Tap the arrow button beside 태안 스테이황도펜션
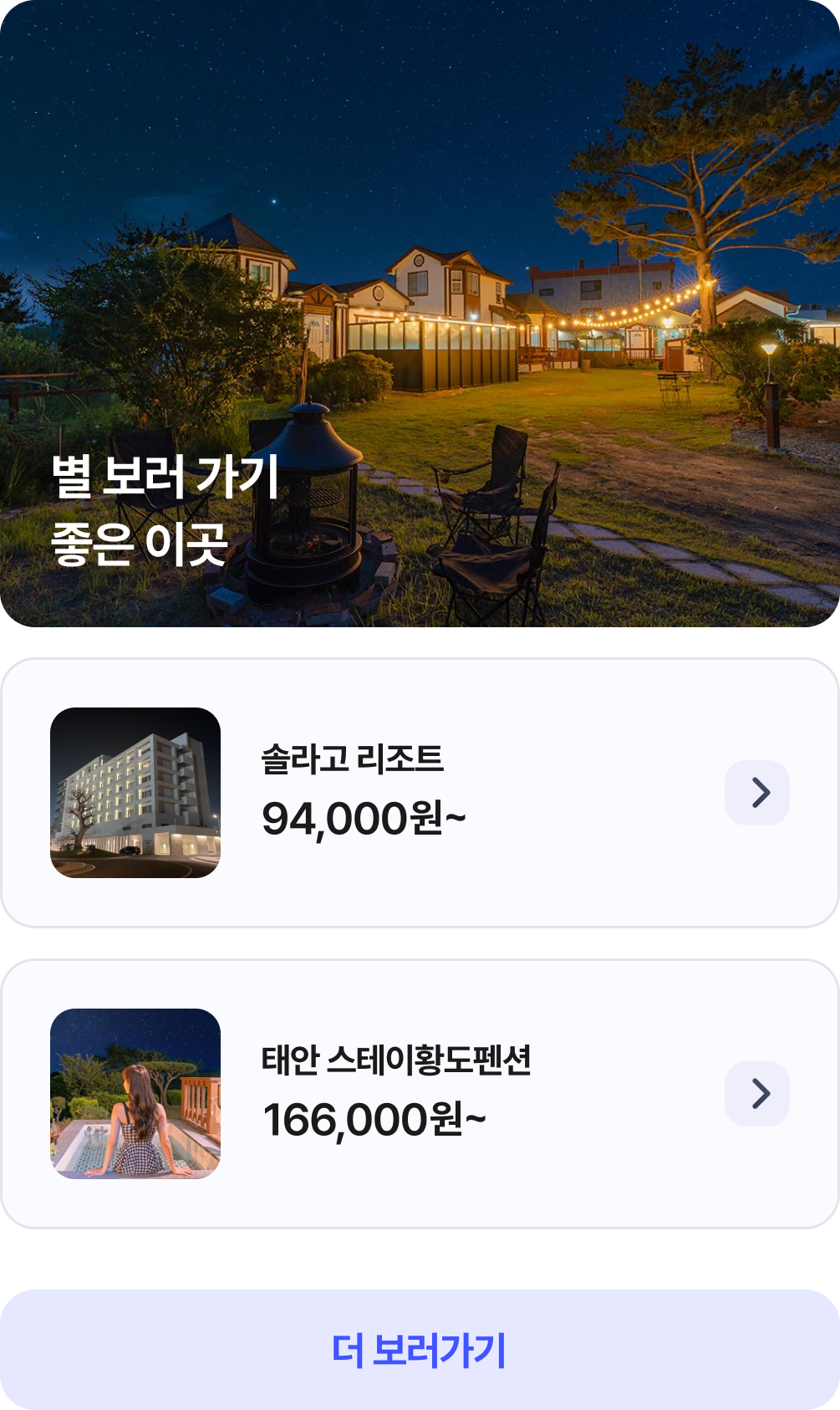Screen dimensions: 840x1410 click(x=757, y=1094)
